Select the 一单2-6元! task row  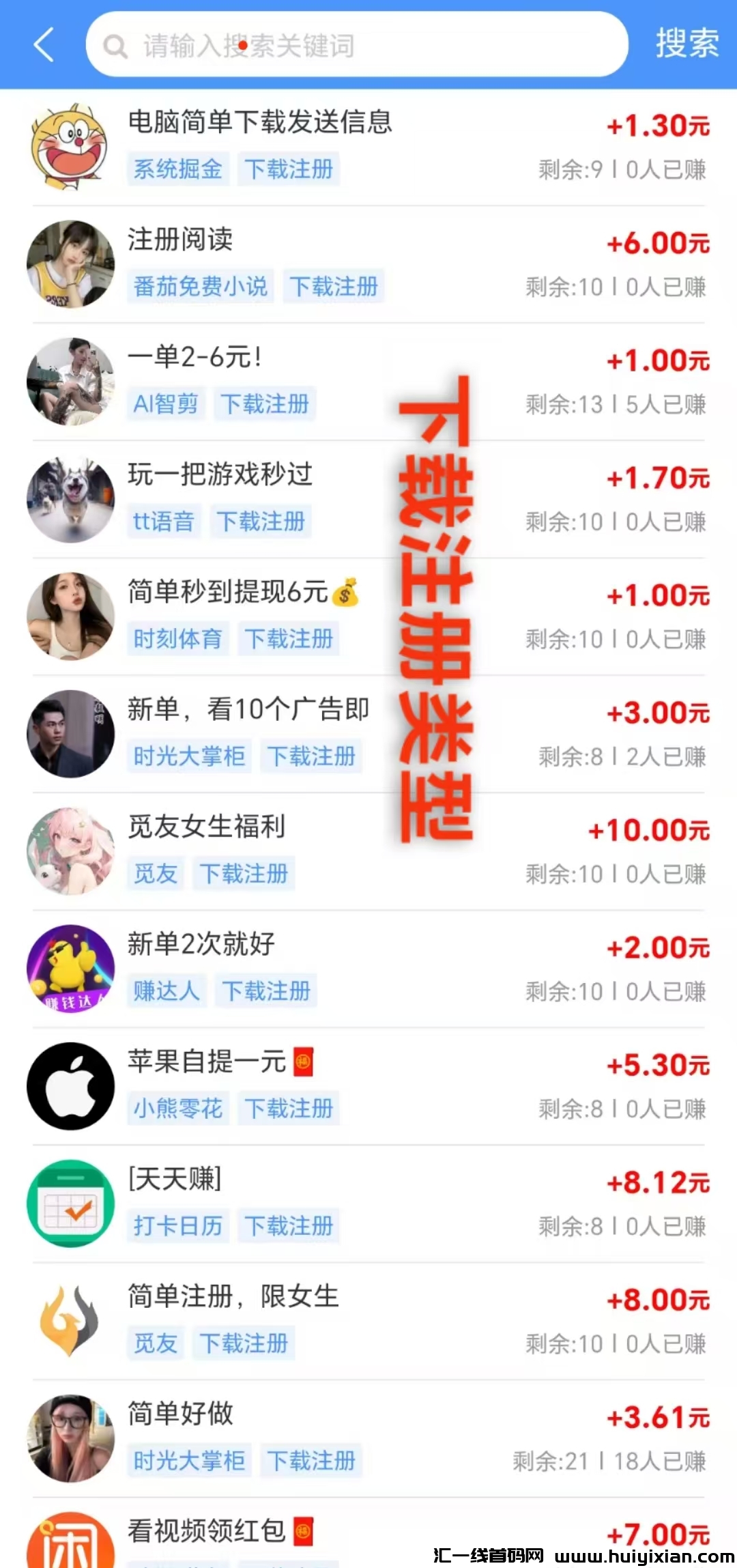pyautogui.click(x=195, y=358)
